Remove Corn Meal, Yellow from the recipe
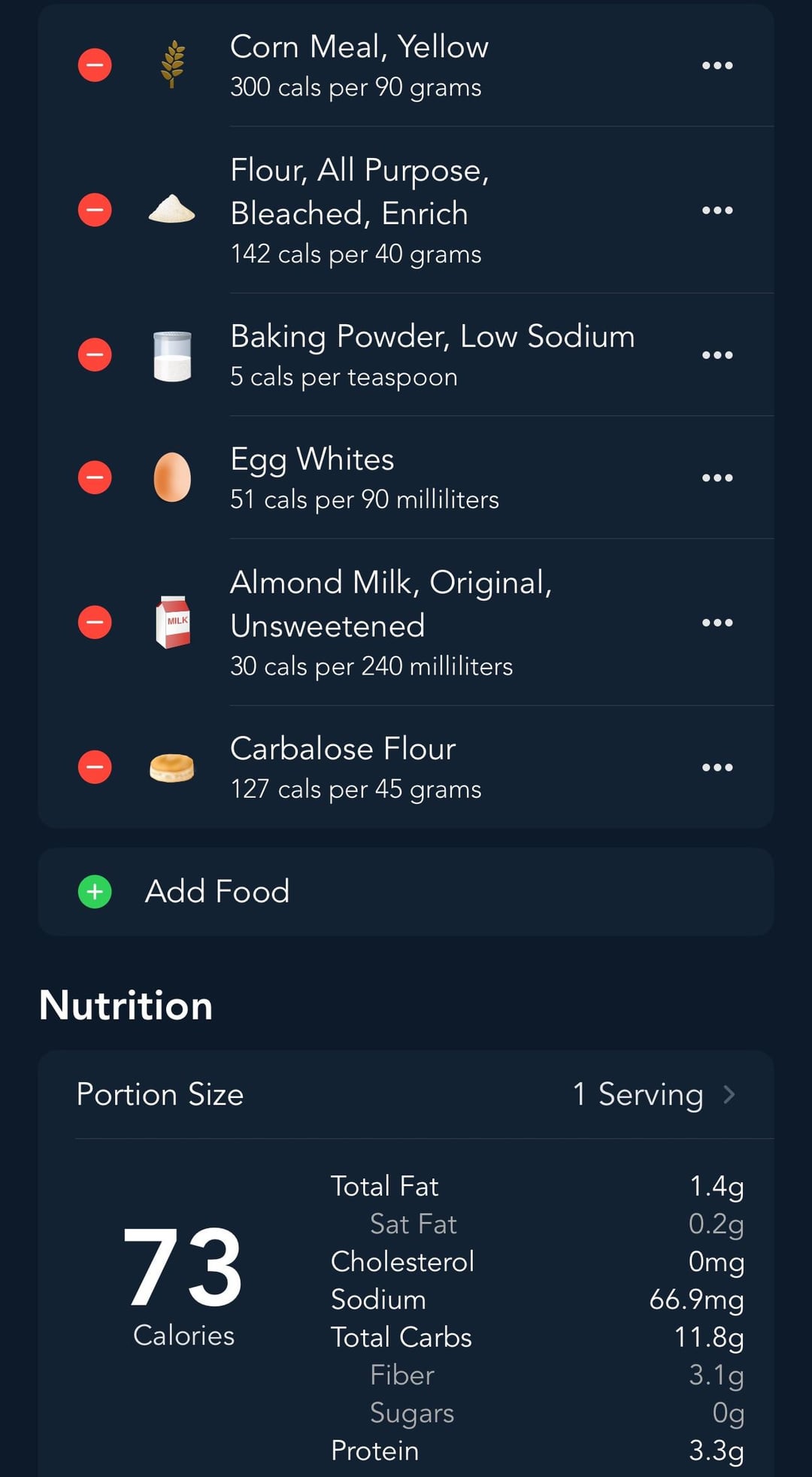The image size is (812, 1477). (95, 65)
